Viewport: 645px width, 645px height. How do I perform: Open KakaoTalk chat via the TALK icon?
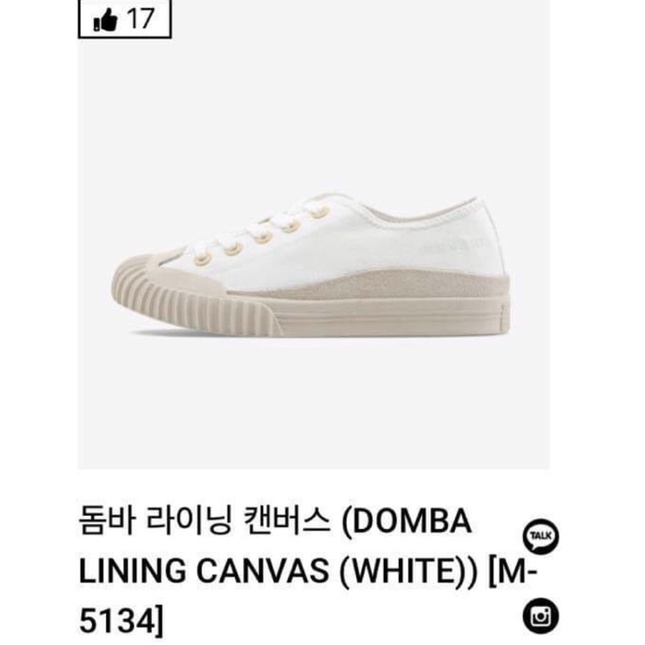point(541,536)
